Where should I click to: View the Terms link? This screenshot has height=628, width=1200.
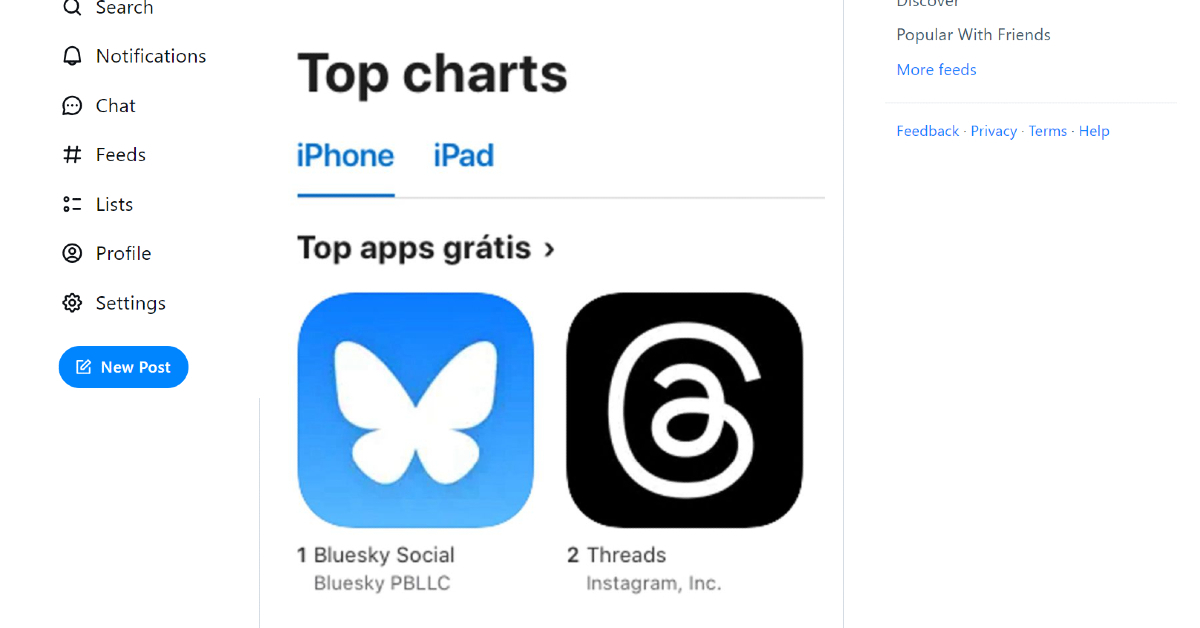(x=1047, y=131)
